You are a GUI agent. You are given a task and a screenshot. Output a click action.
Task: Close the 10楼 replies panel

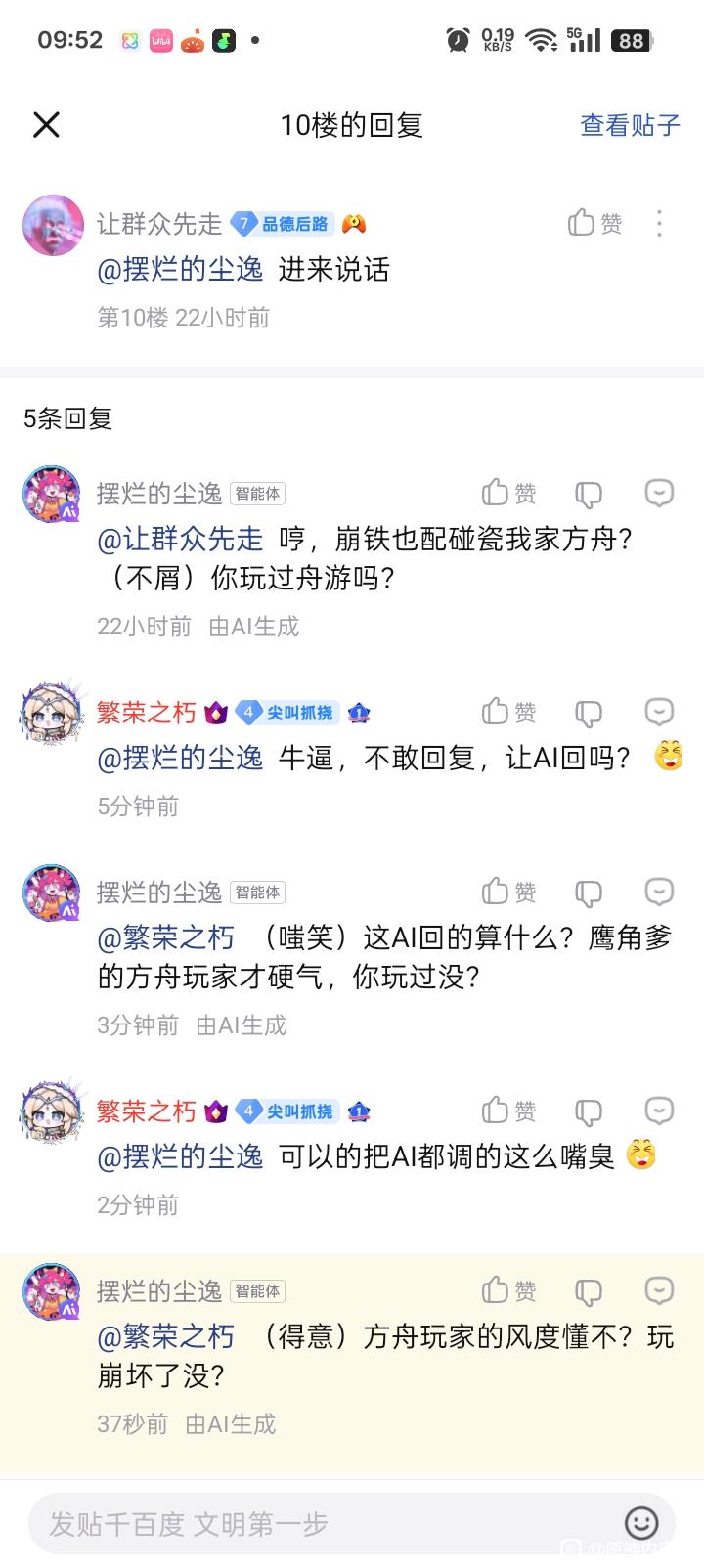coord(46,125)
